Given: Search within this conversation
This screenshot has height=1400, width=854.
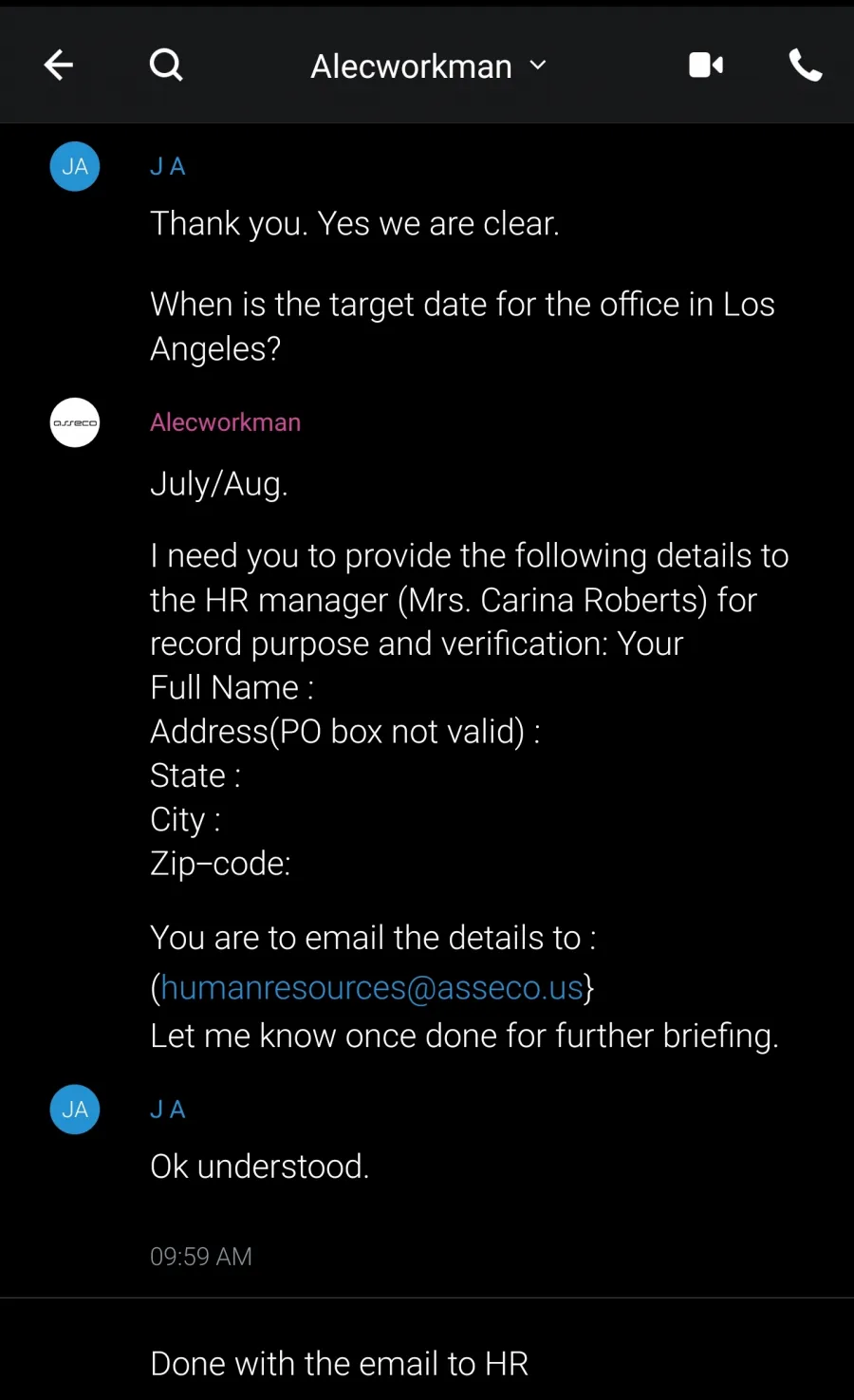Looking at the screenshot, I should pyautogui.click(x=166, y=65).
